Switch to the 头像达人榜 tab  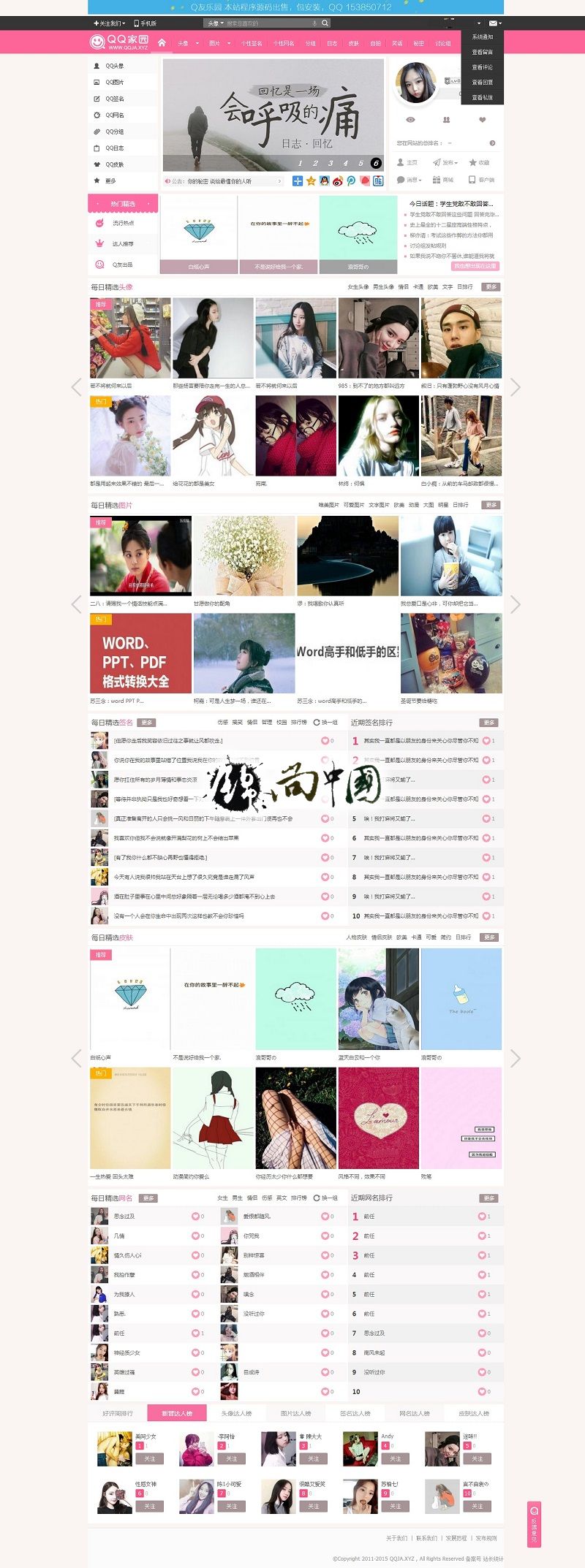coord(236,1413)
